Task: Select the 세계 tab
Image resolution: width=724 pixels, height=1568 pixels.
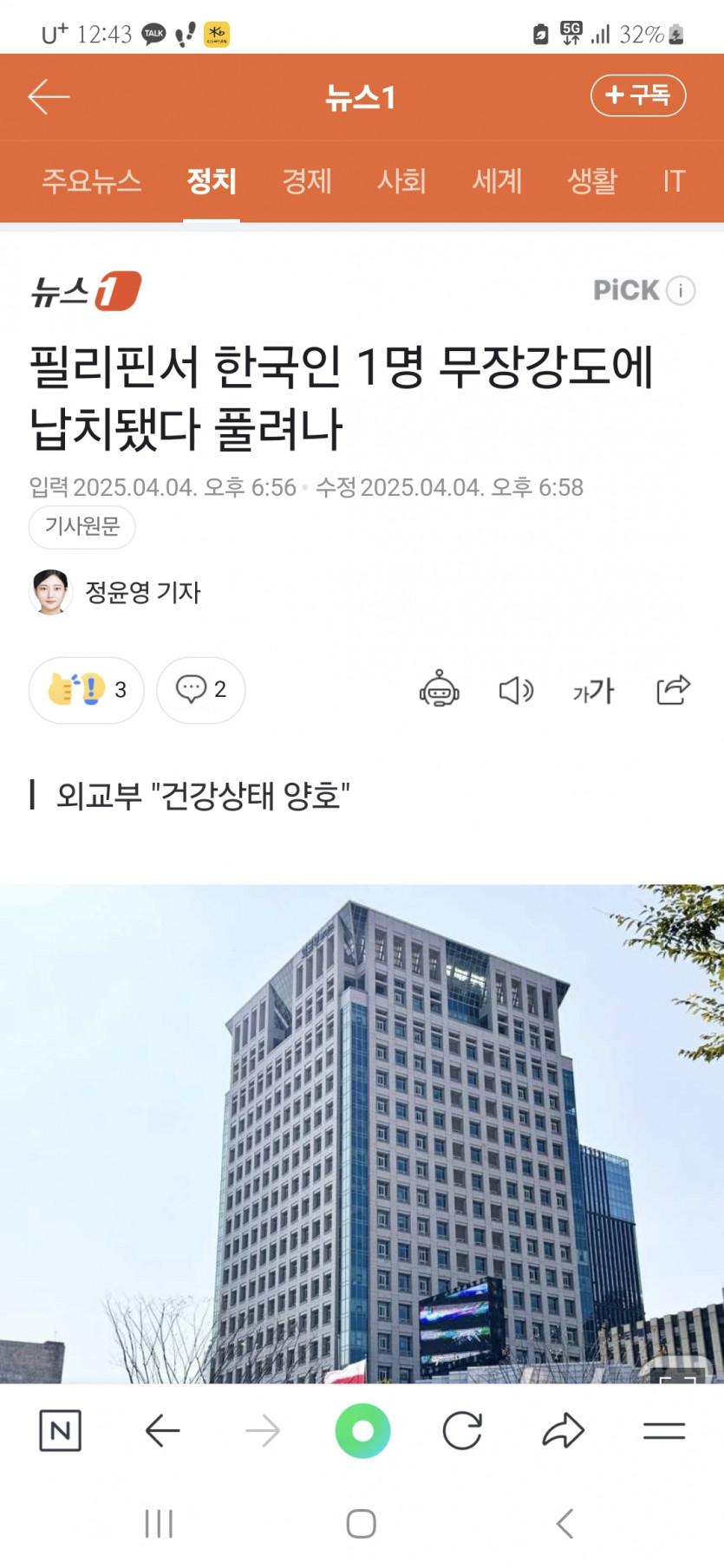Action: tap(497, 181)
